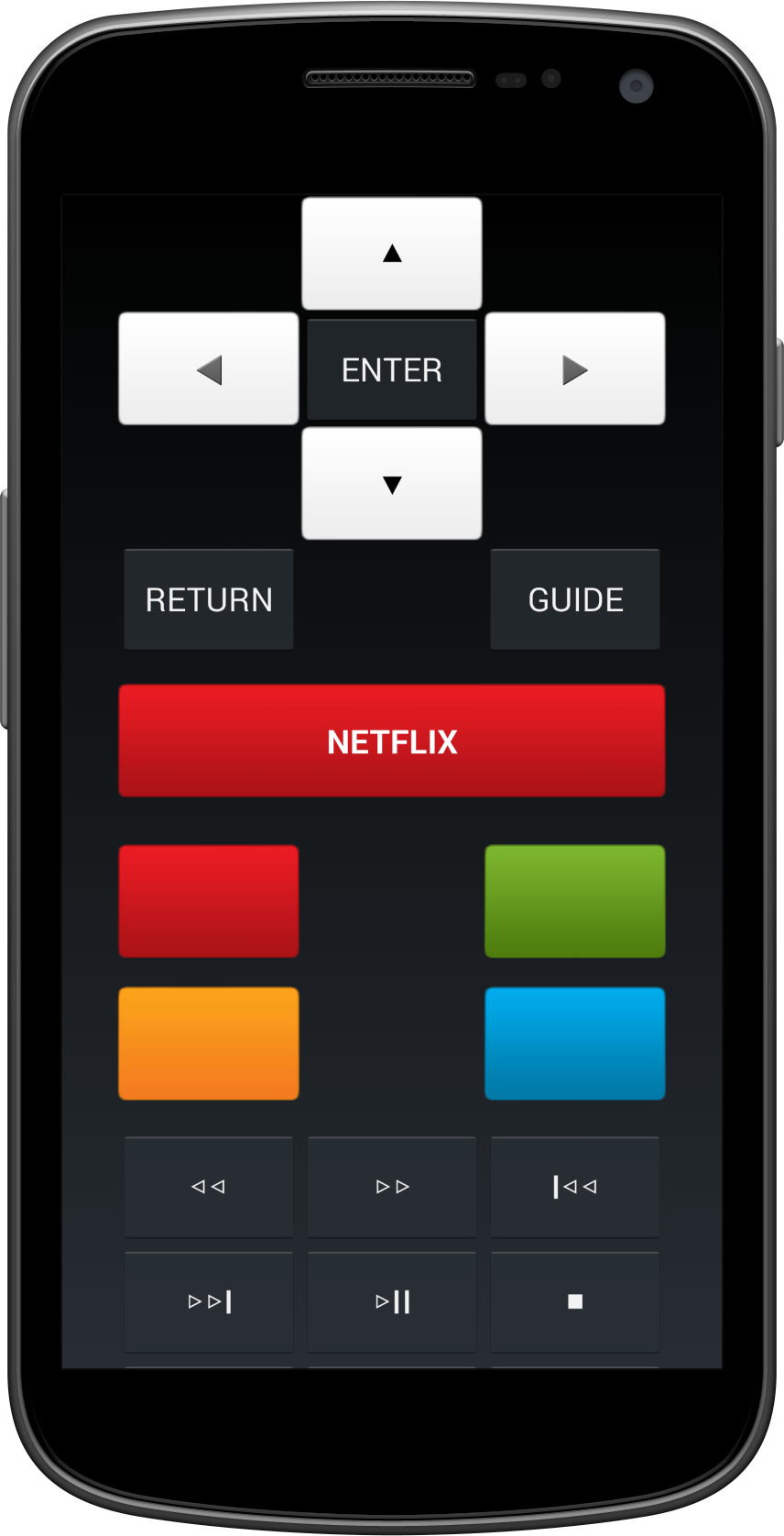Open the GUIDE
The height and width of the screenshot is (1536, 784).
pyautogui.click(x=575, y=599)
